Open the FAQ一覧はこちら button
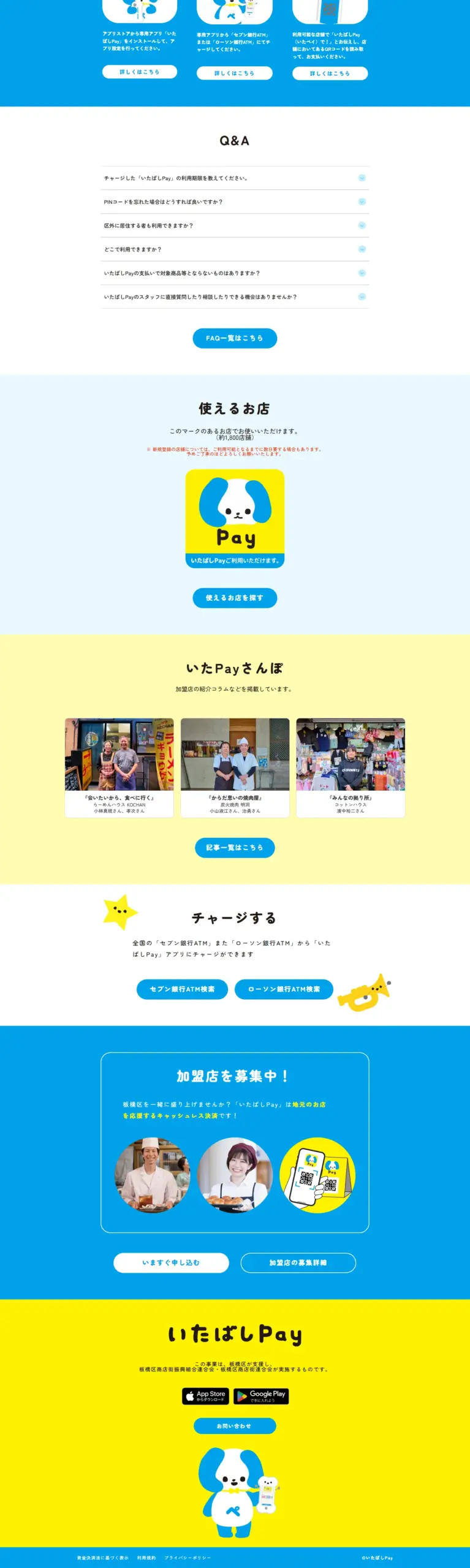 point(235,338)
